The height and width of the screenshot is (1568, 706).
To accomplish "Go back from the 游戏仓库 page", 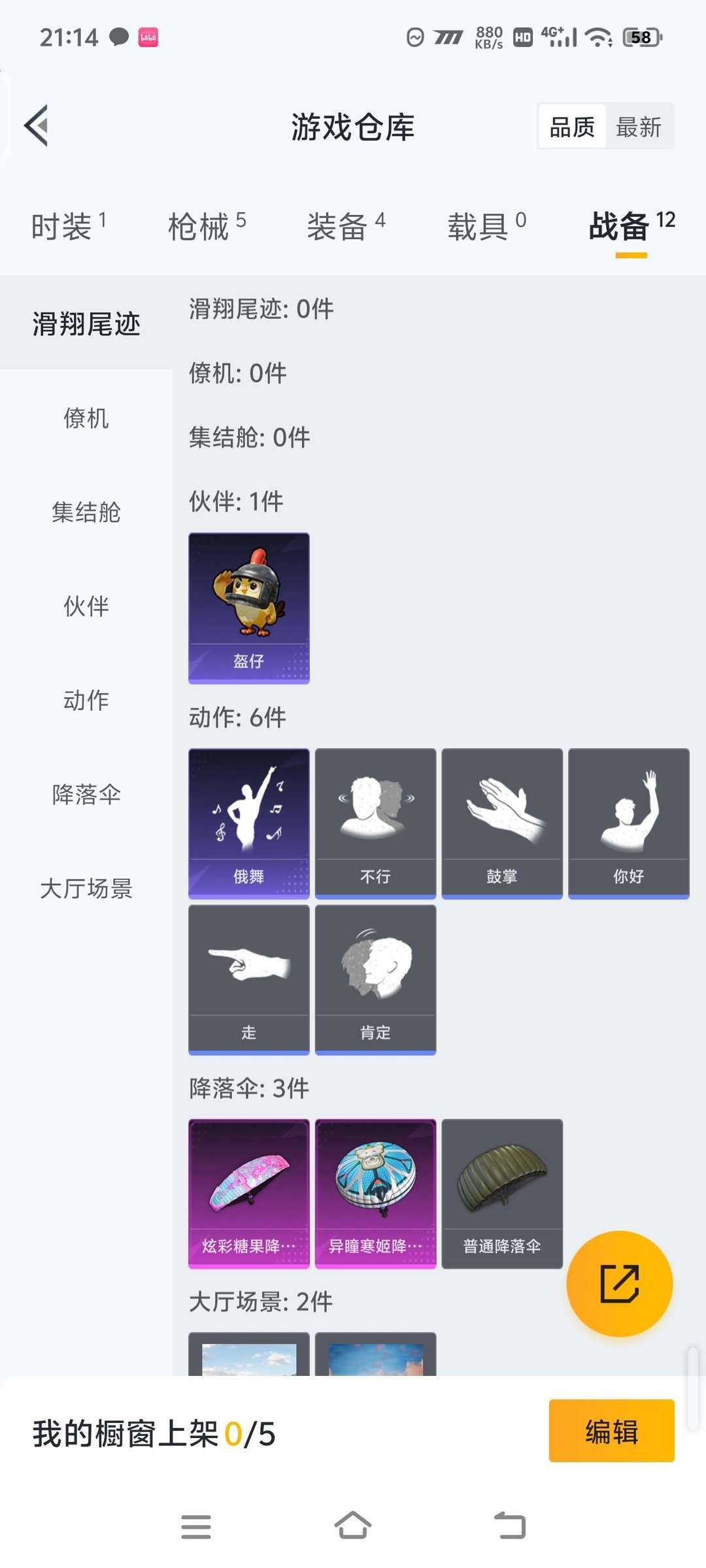I will pos(37,125).
